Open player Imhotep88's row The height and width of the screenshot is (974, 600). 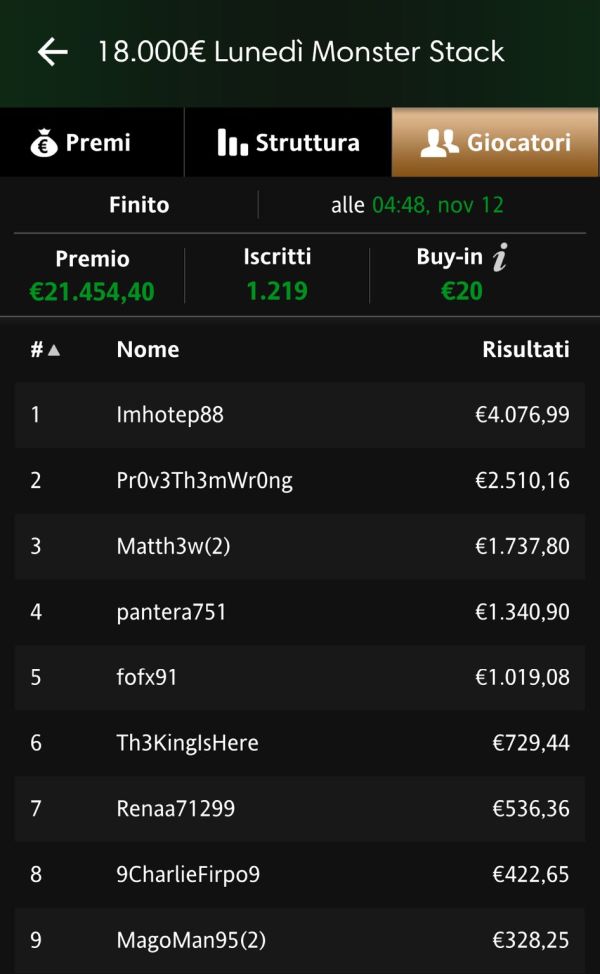300,414
